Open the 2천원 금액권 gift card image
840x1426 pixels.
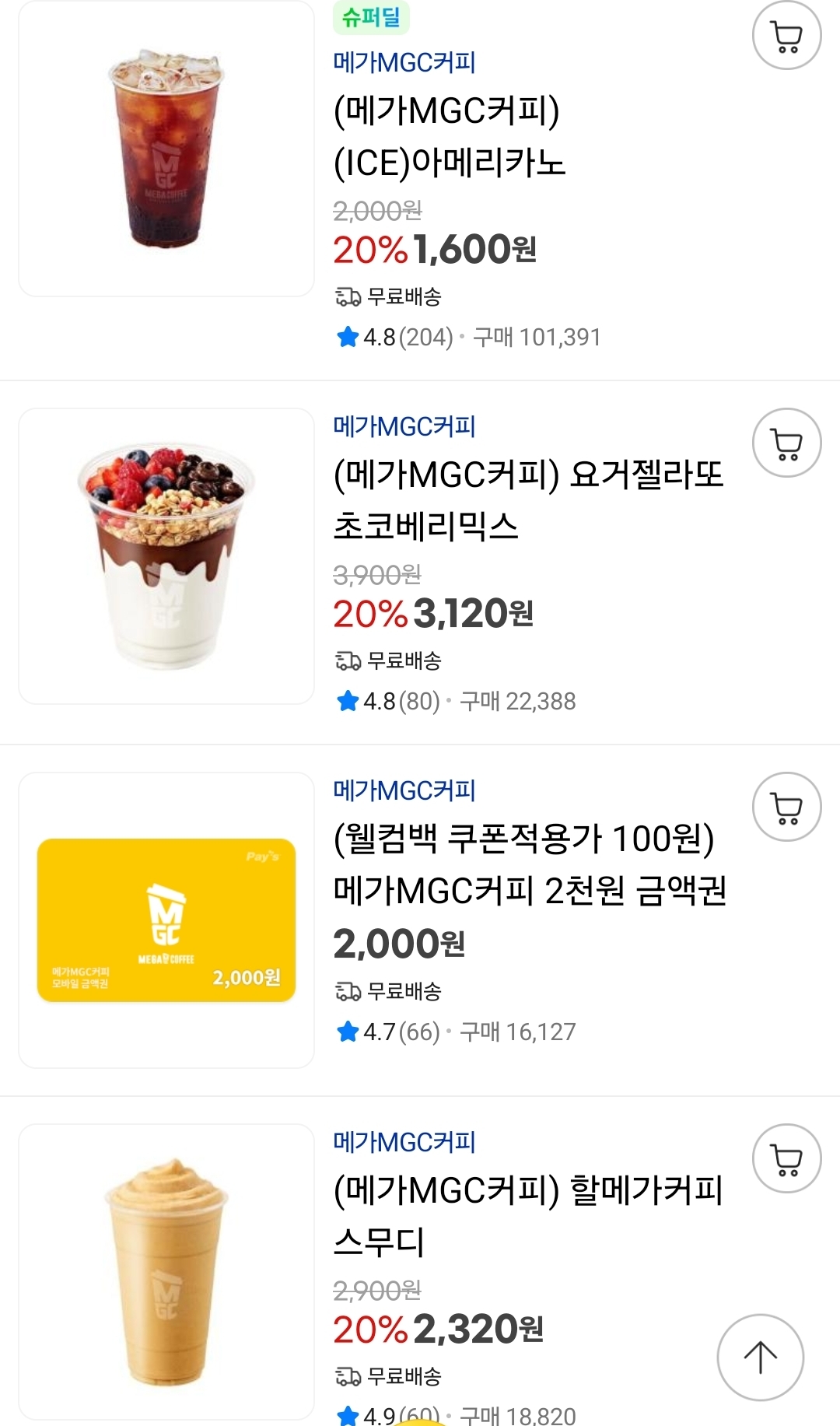point(166,920)
